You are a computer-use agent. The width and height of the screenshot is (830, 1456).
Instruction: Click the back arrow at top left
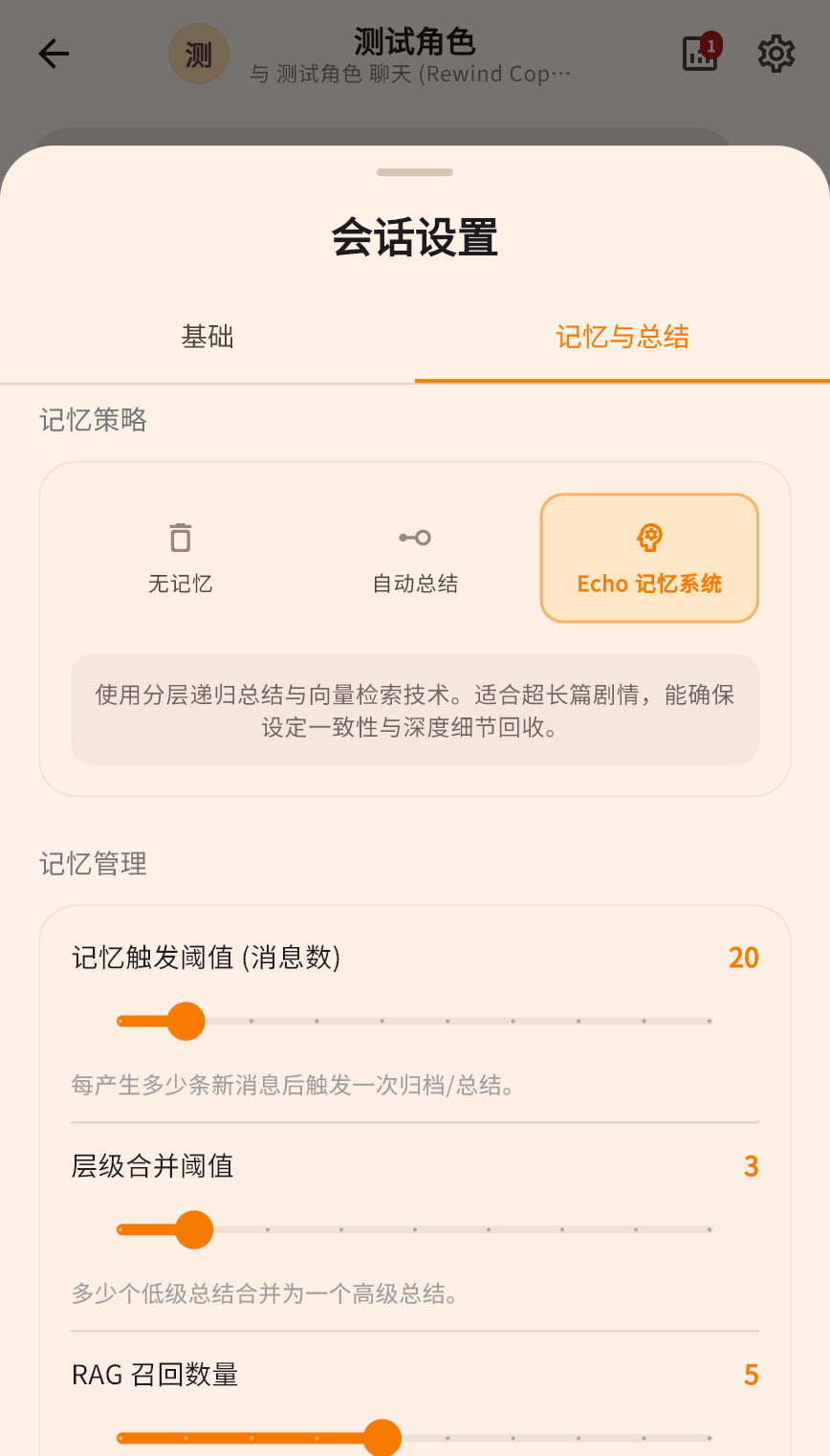pos(53,55)
